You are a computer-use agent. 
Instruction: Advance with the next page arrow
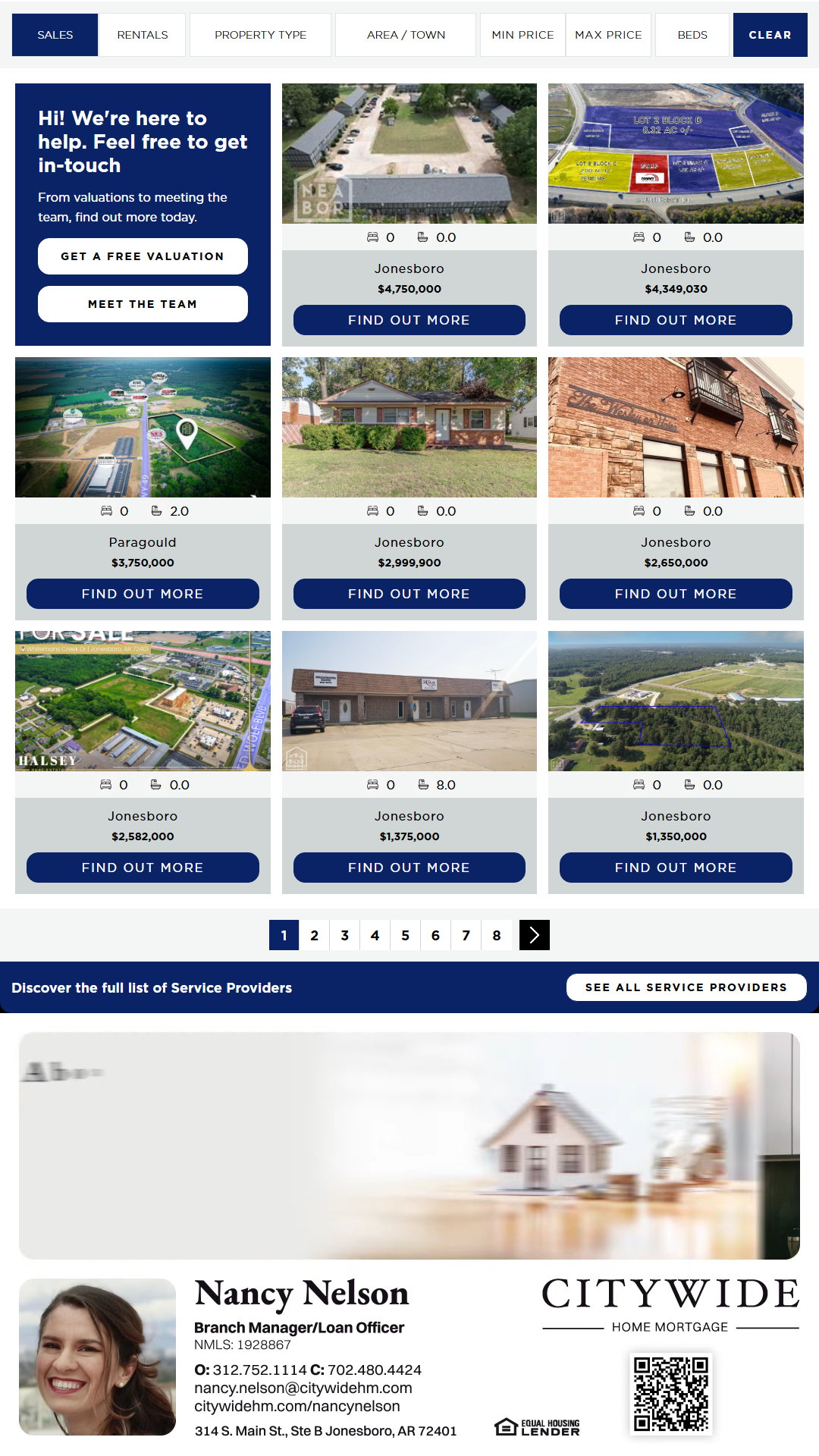pyautogui.click(x=534, y=935)
